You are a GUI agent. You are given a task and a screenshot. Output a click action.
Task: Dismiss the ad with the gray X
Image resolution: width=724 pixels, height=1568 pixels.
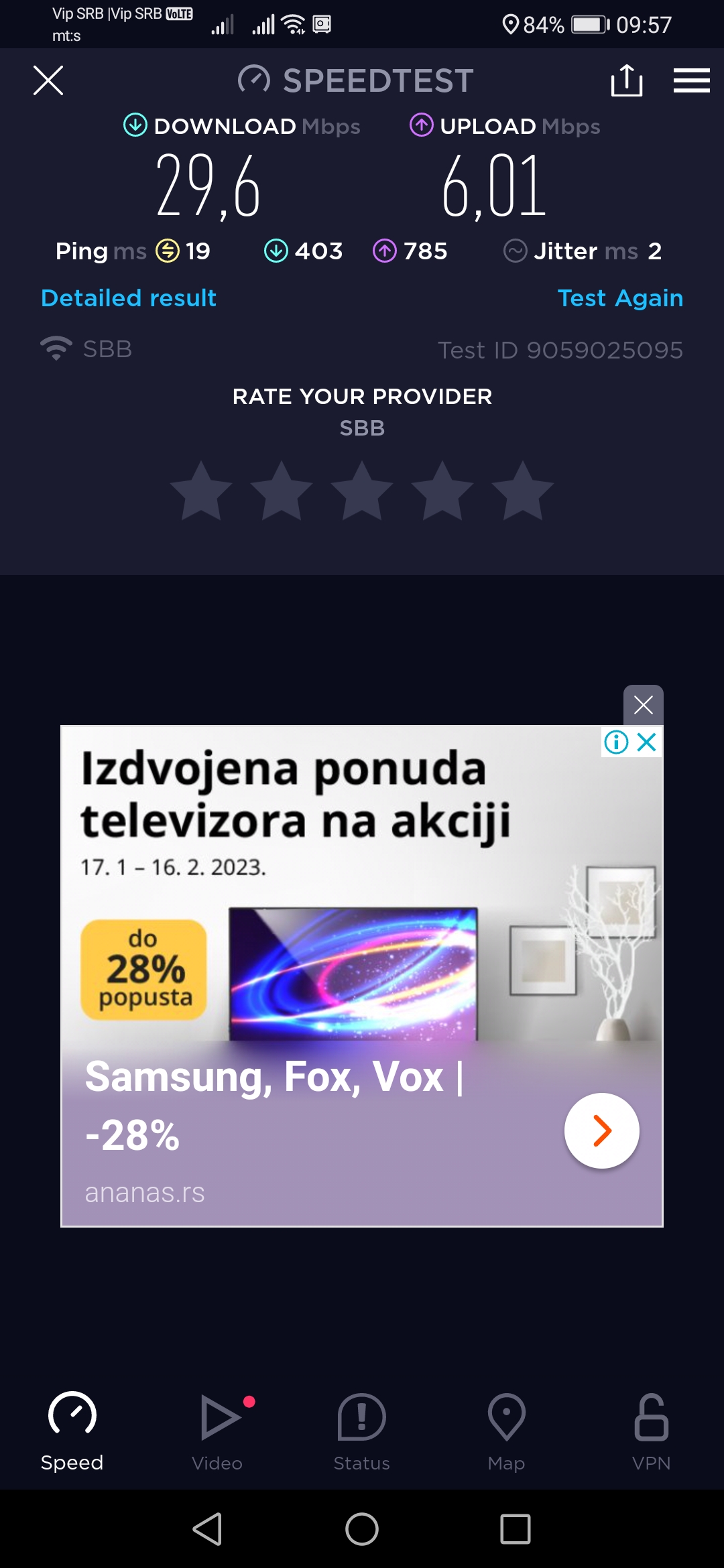(643, 705)
